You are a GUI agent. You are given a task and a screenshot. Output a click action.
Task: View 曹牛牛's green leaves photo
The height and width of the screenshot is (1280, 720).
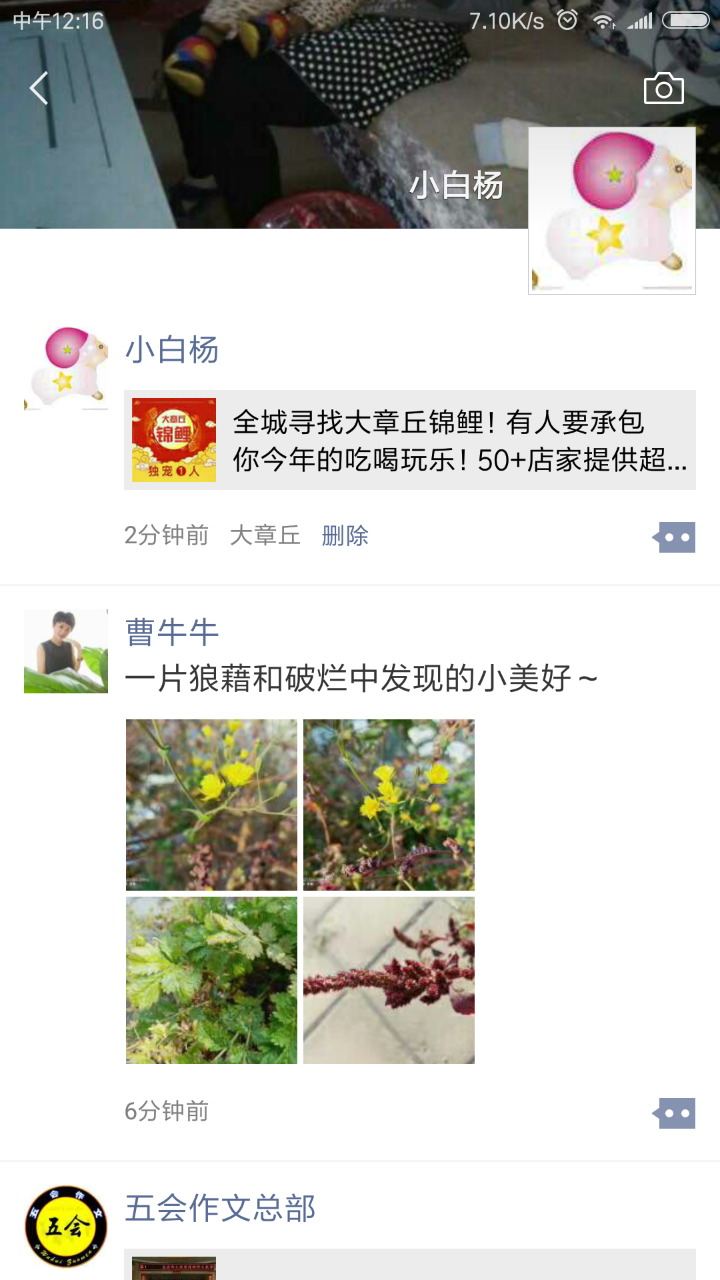tap(211, 980)
